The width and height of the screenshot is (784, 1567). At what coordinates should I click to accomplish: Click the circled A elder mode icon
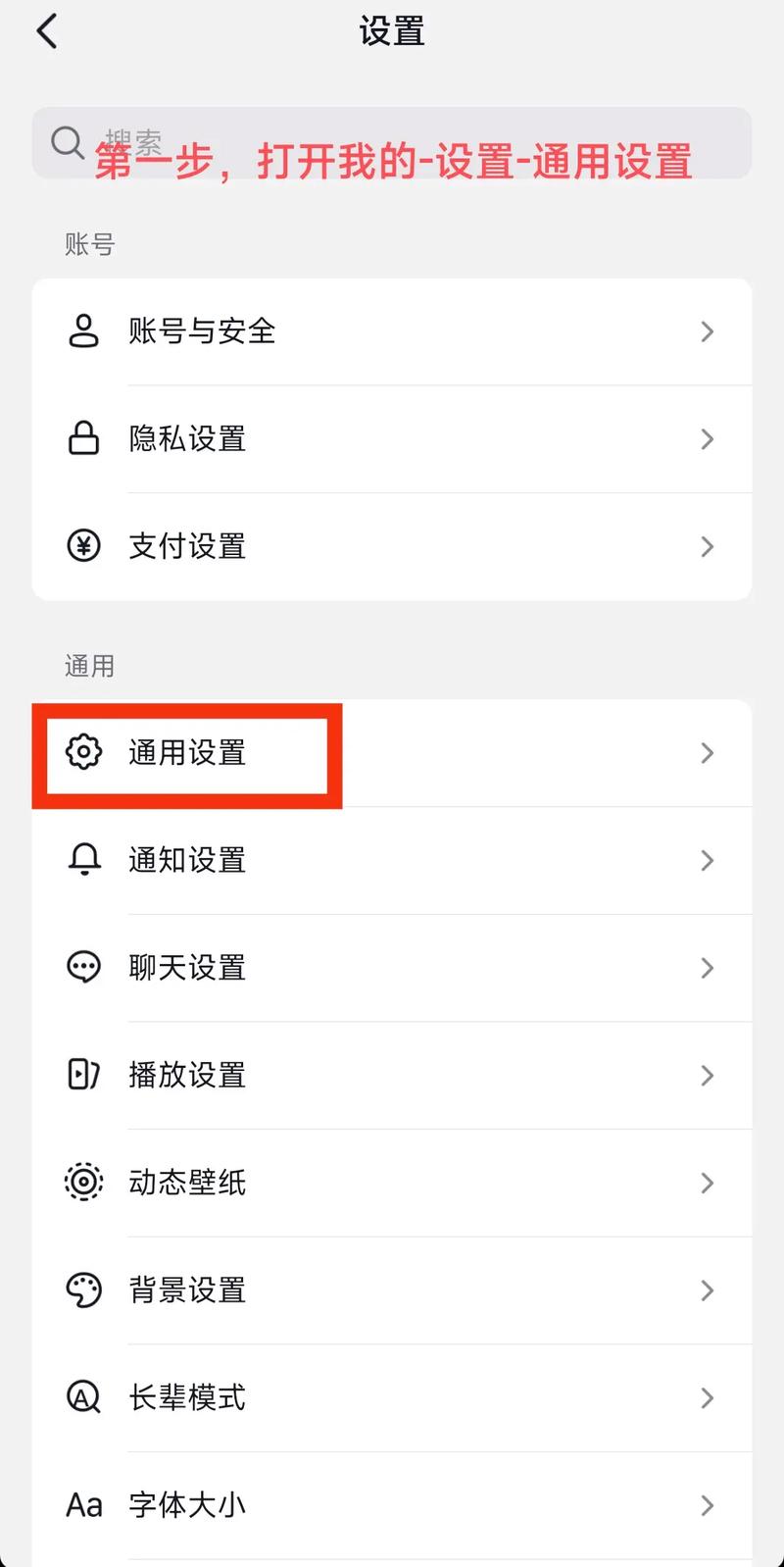coord(83,1397)
